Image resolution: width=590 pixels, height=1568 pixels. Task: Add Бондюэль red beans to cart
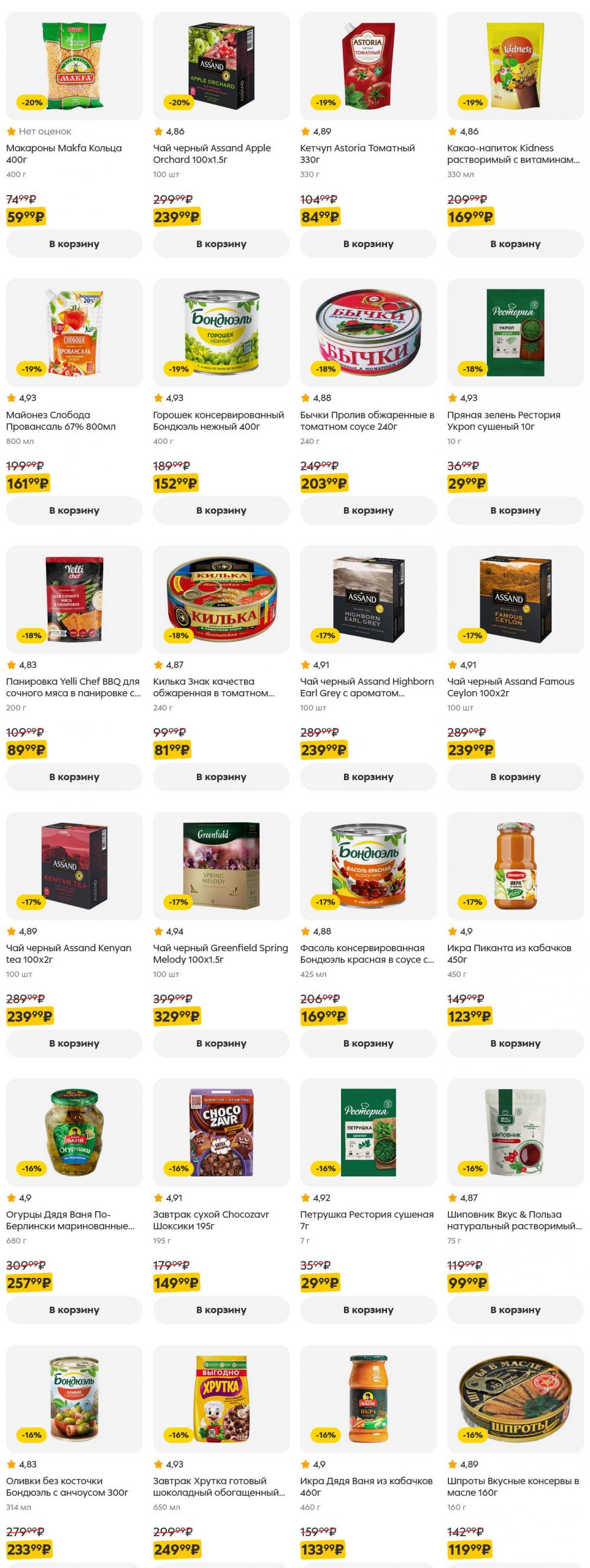[x=368, y=1043]
